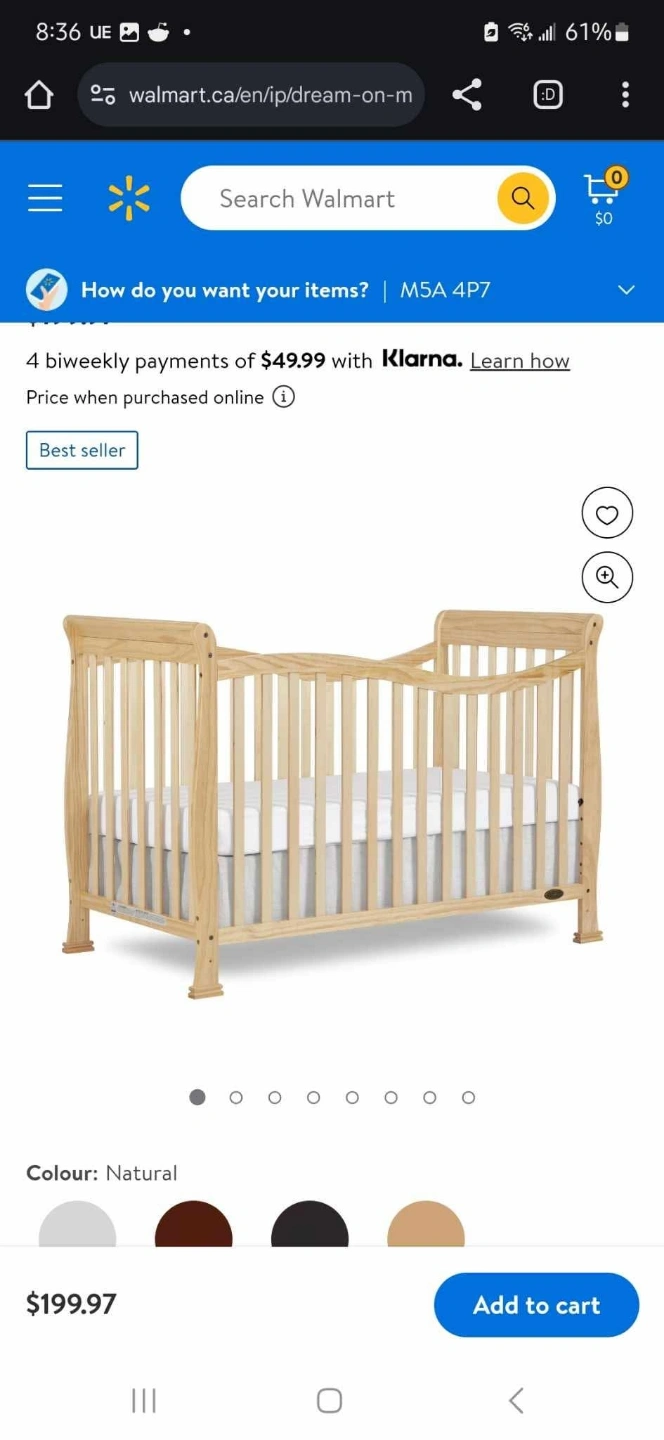Show price when purchased online info
Viewport: 664px width, 1440px height.
(284, 397)
